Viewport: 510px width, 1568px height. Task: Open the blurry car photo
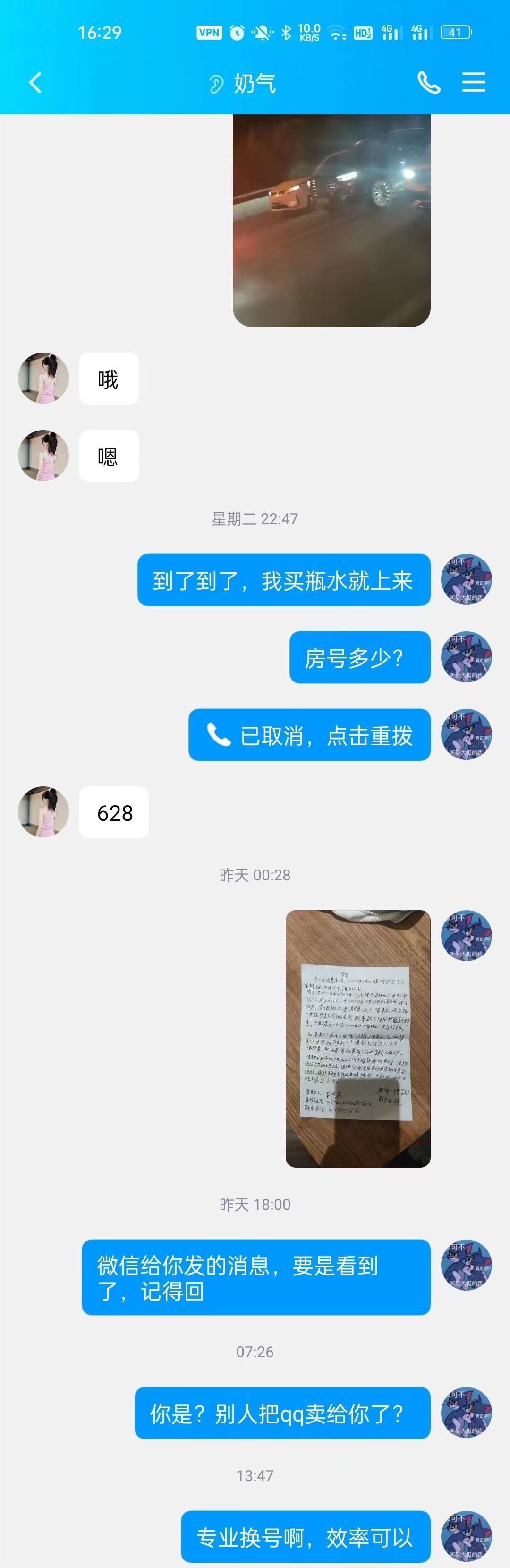[x=331, y=219]
